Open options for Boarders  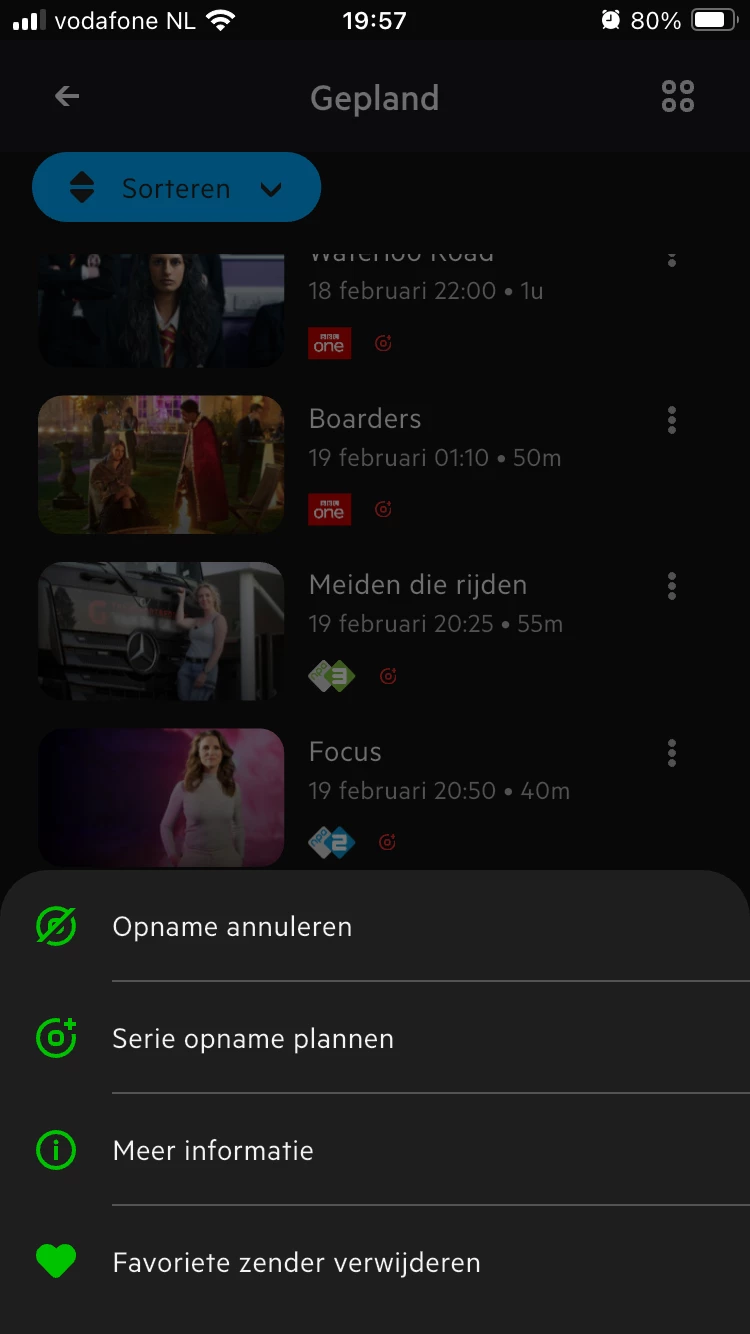tap(671, 420)
